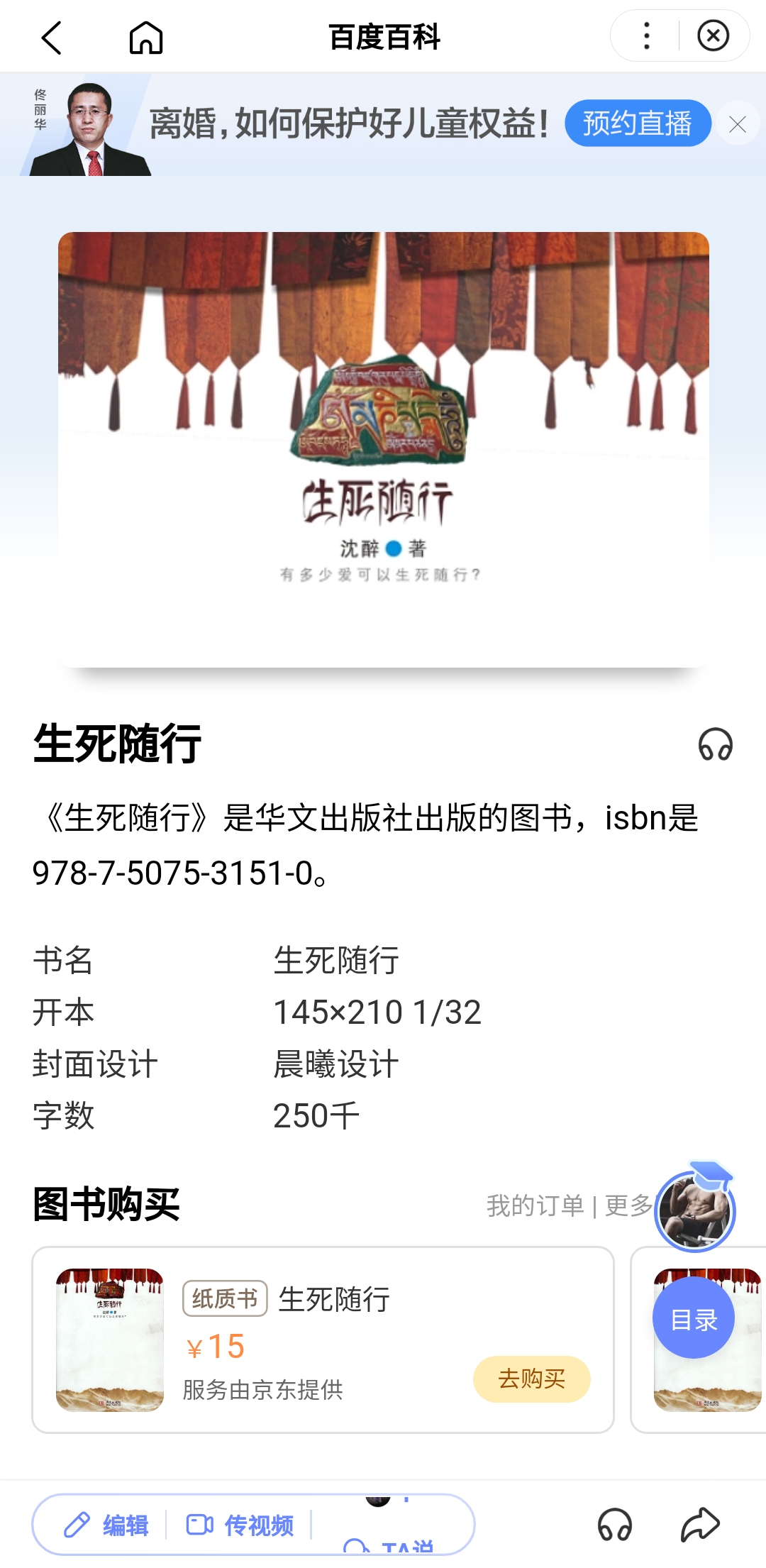Image resolution: width=766 pixels, height=1568 pixels.
Task: Tap the headphone icon in bottom bar
Action: point(614,1525)
